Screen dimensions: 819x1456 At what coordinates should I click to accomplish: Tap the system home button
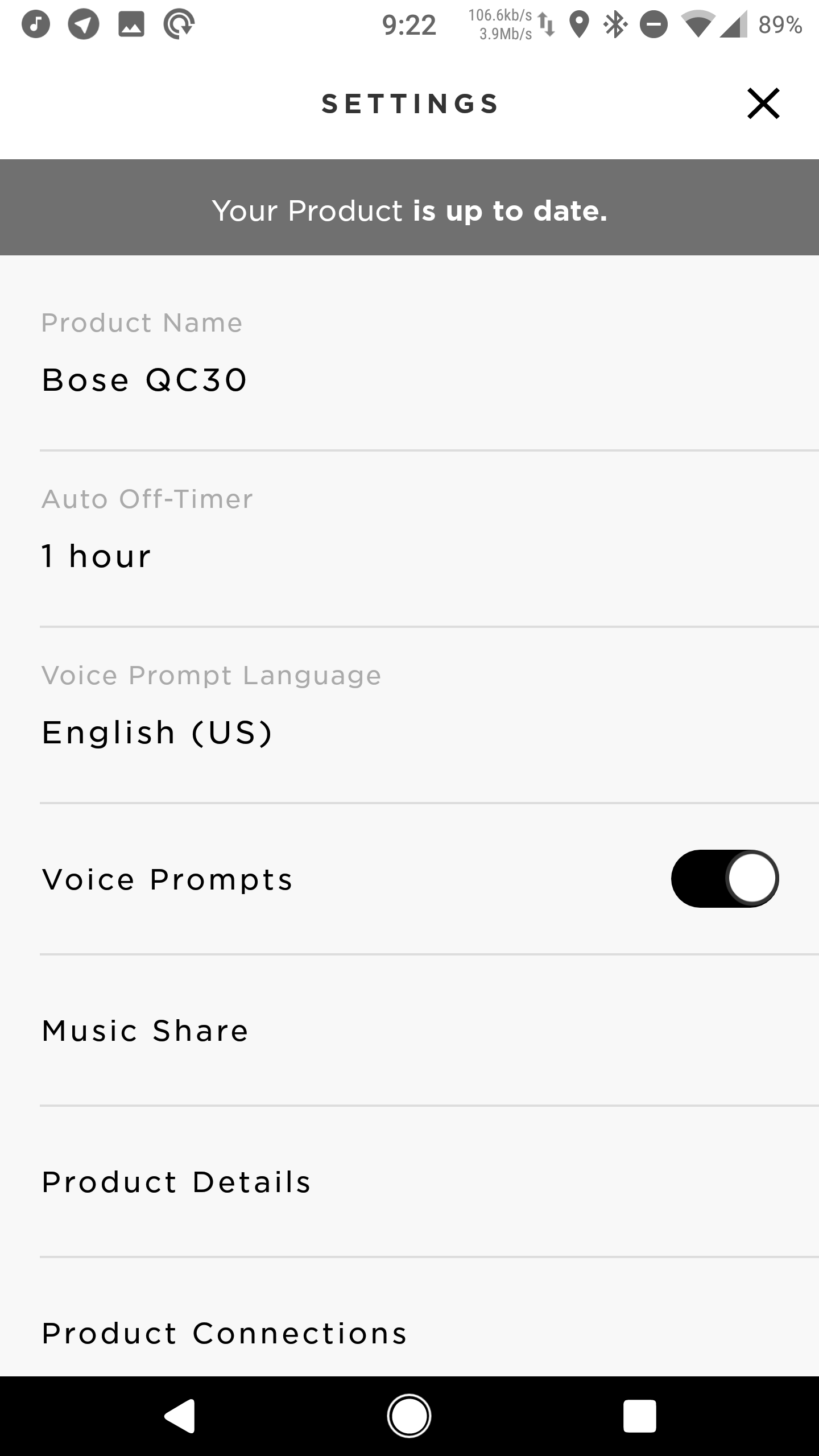[409, 1416]
